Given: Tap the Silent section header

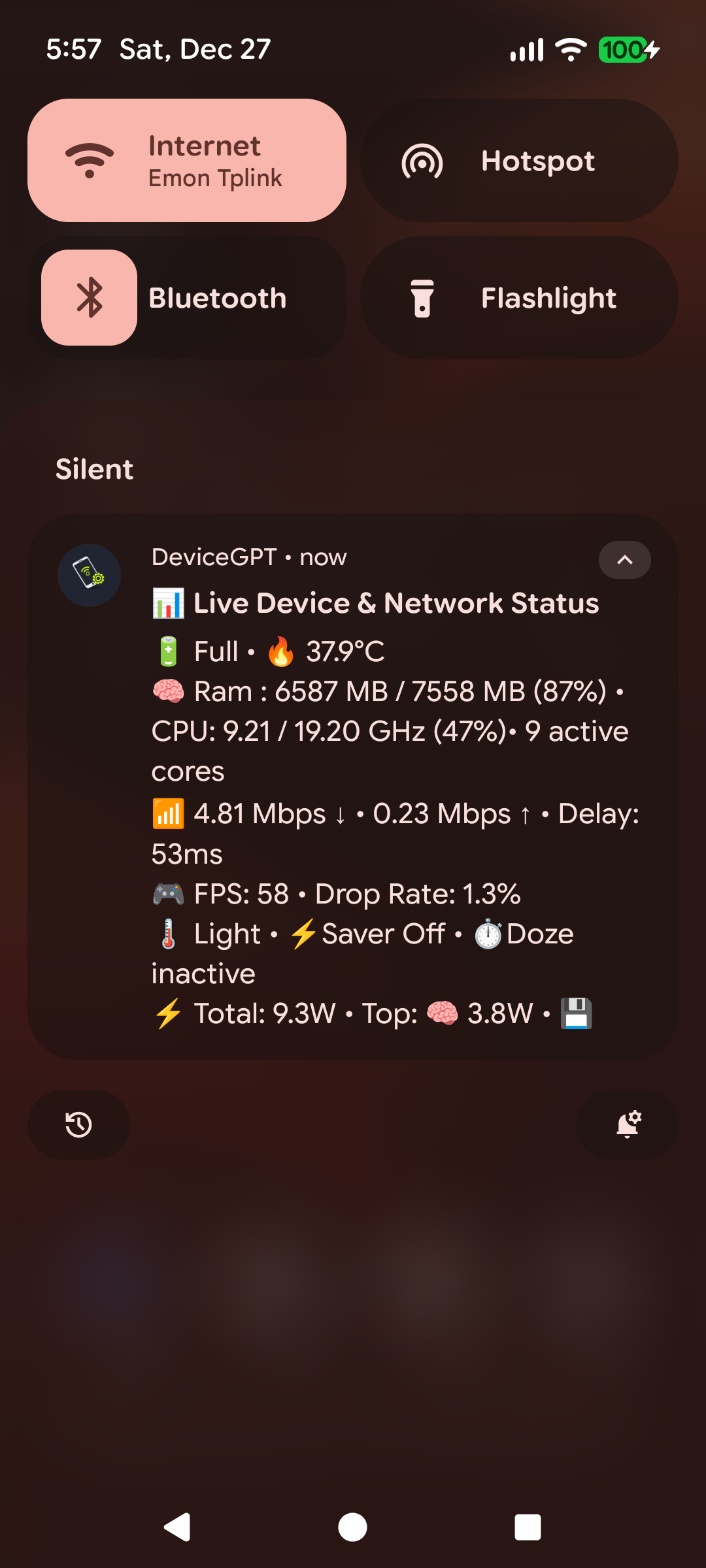Looking at the screenshot, I should point(93,468).
